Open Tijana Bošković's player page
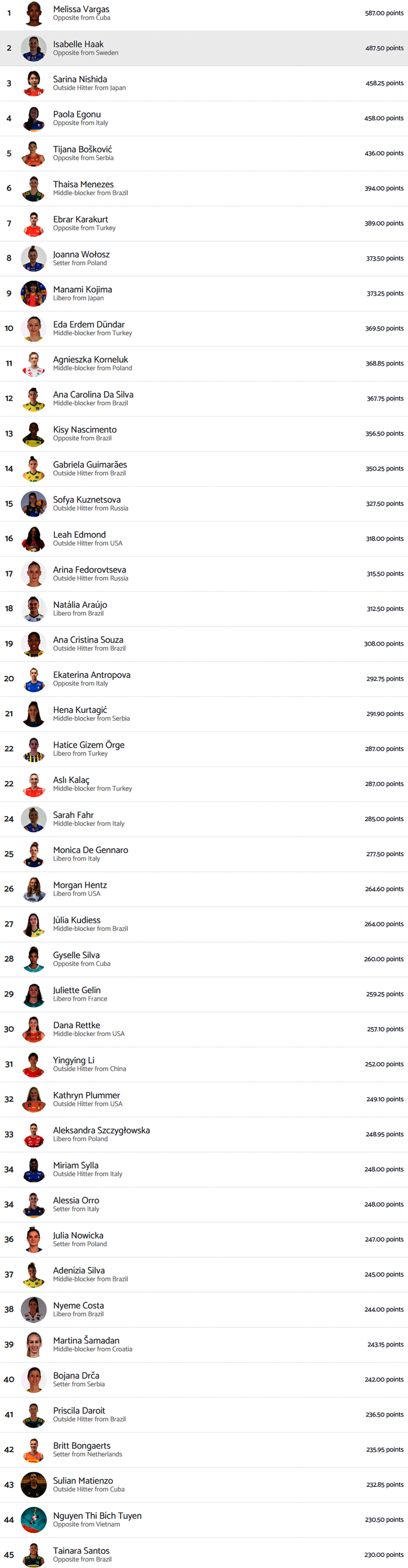Image resolution: width=408 pixels, height=1568 pixels. click(x=82, y=150)
